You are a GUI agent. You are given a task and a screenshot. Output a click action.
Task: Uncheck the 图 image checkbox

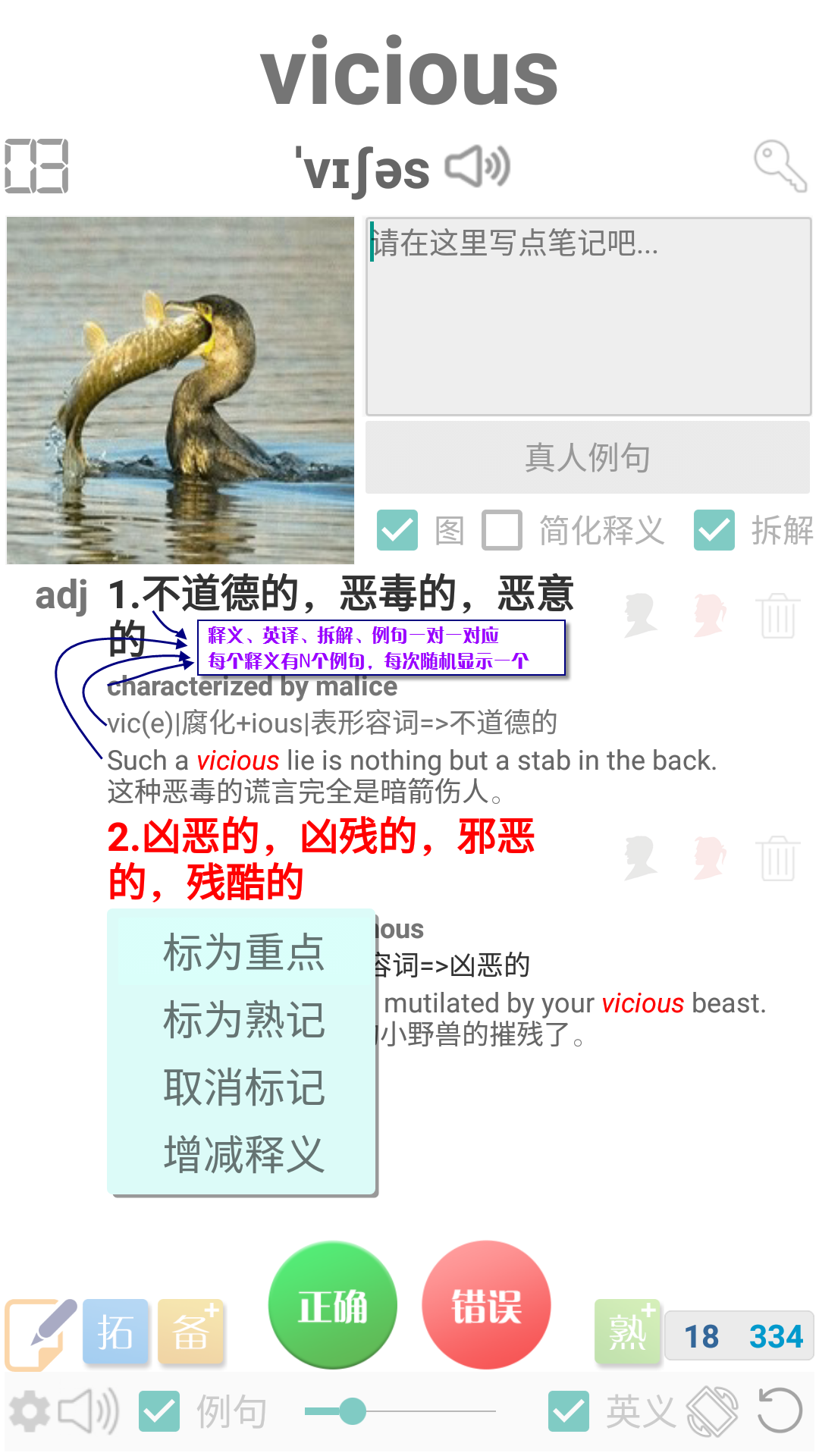click(397, 530)
